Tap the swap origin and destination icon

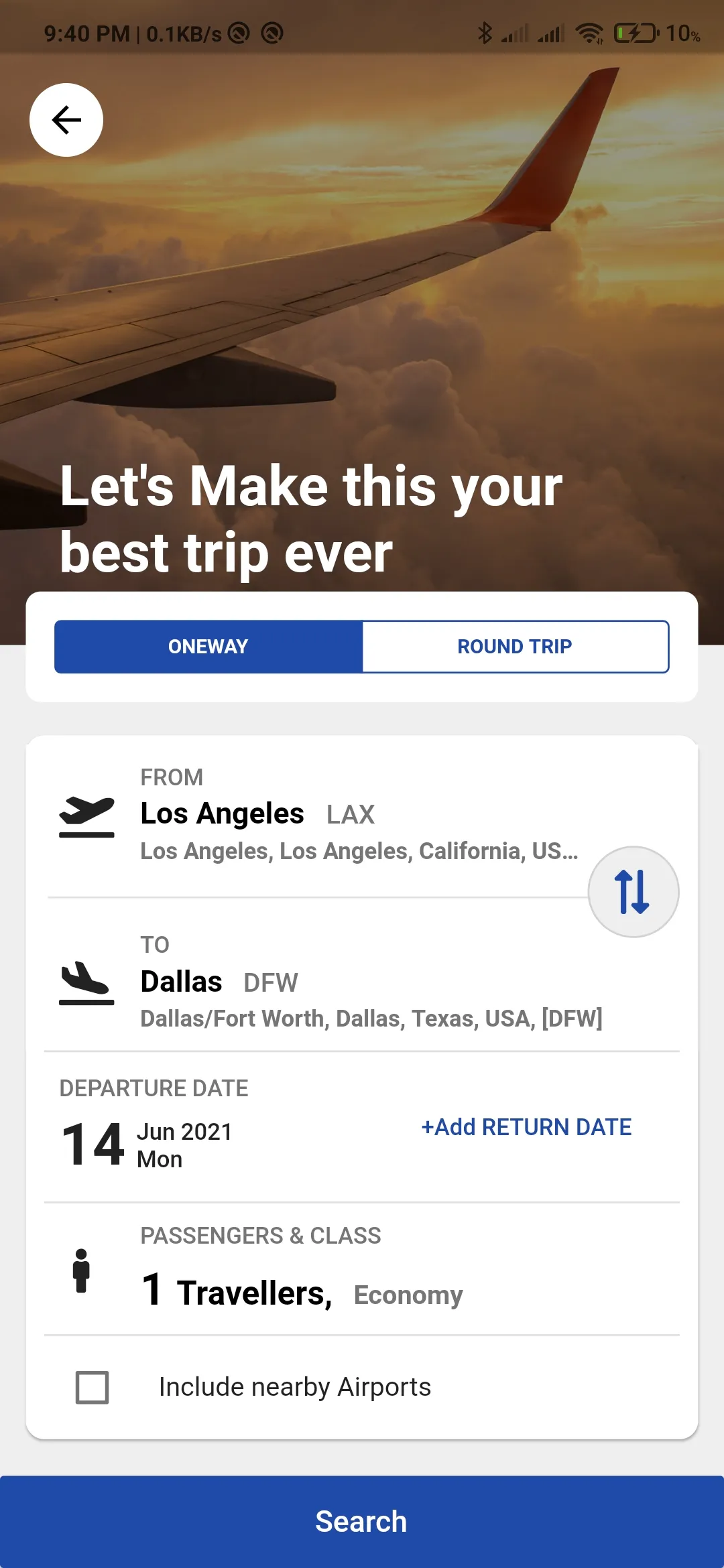click(x=633, y=890)
